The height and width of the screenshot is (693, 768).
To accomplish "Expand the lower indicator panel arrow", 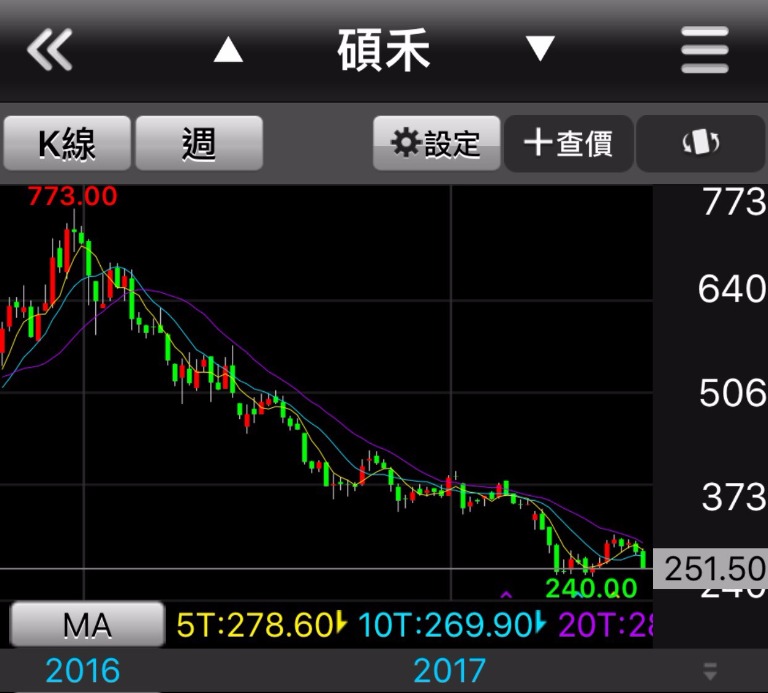I will coord(711,671).
